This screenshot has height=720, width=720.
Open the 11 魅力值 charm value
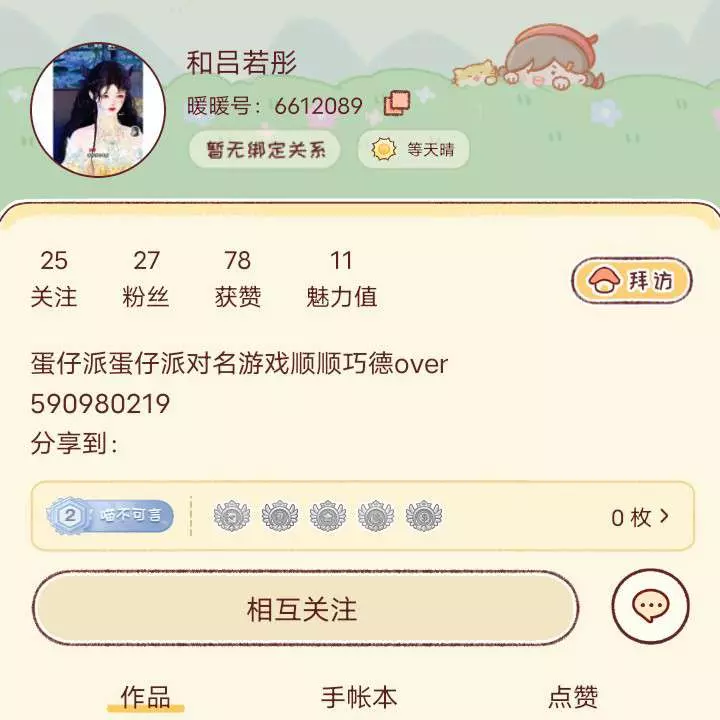[341, 279]
